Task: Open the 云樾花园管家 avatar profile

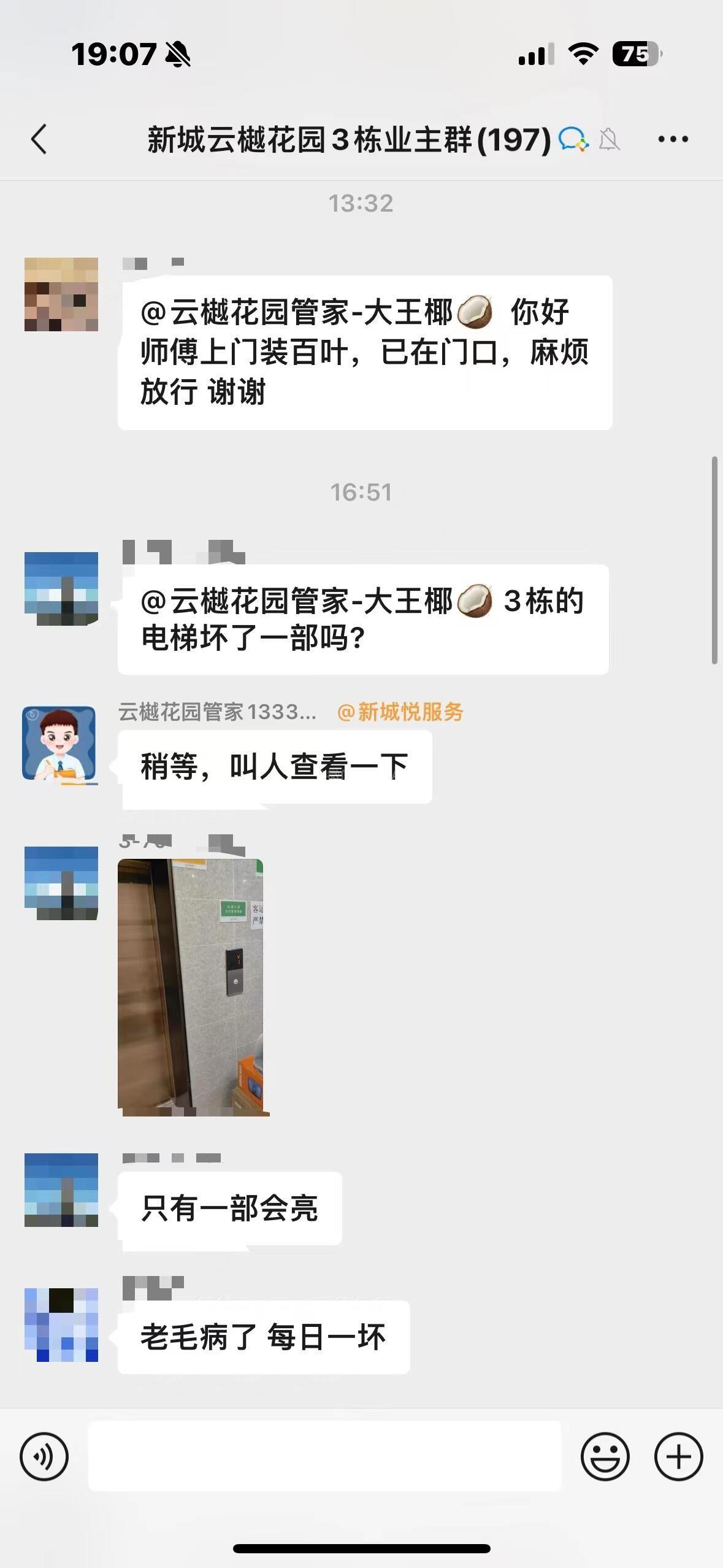Action: [x=59, y=743]
